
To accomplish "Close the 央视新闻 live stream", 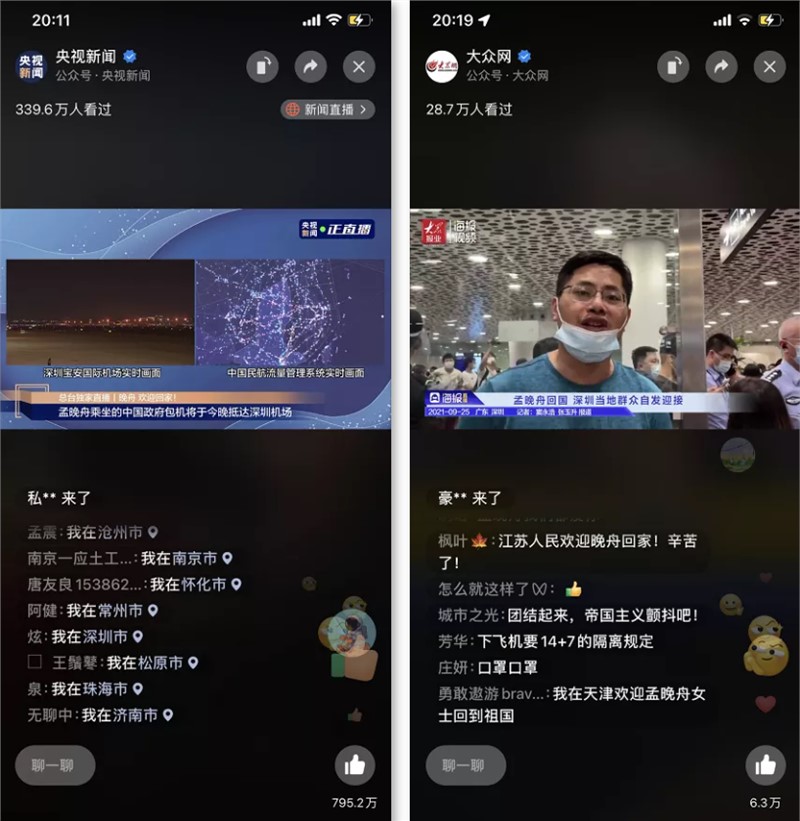I will [359, 67].
